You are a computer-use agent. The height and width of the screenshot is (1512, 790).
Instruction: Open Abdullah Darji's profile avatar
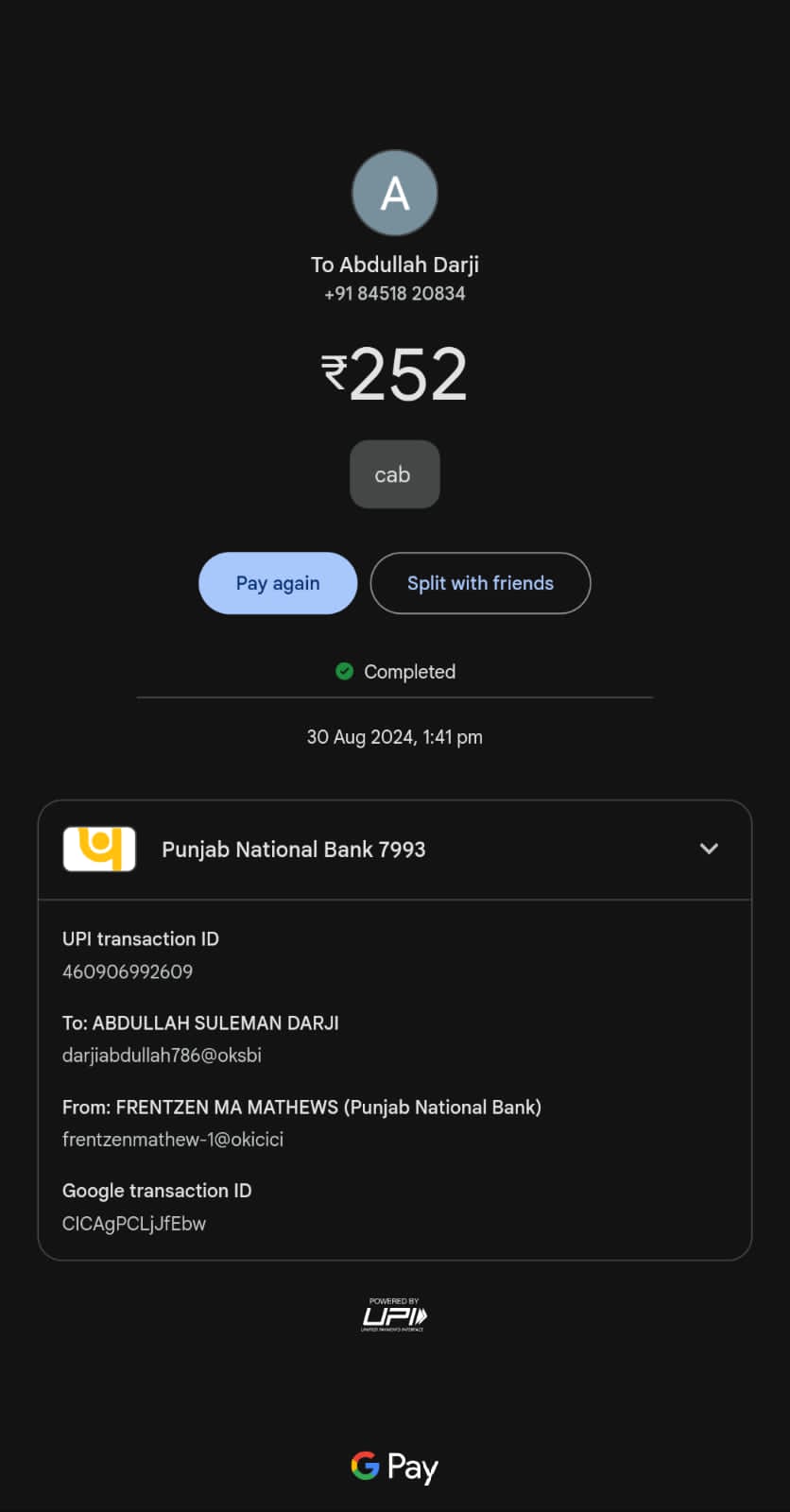point(394,193)
